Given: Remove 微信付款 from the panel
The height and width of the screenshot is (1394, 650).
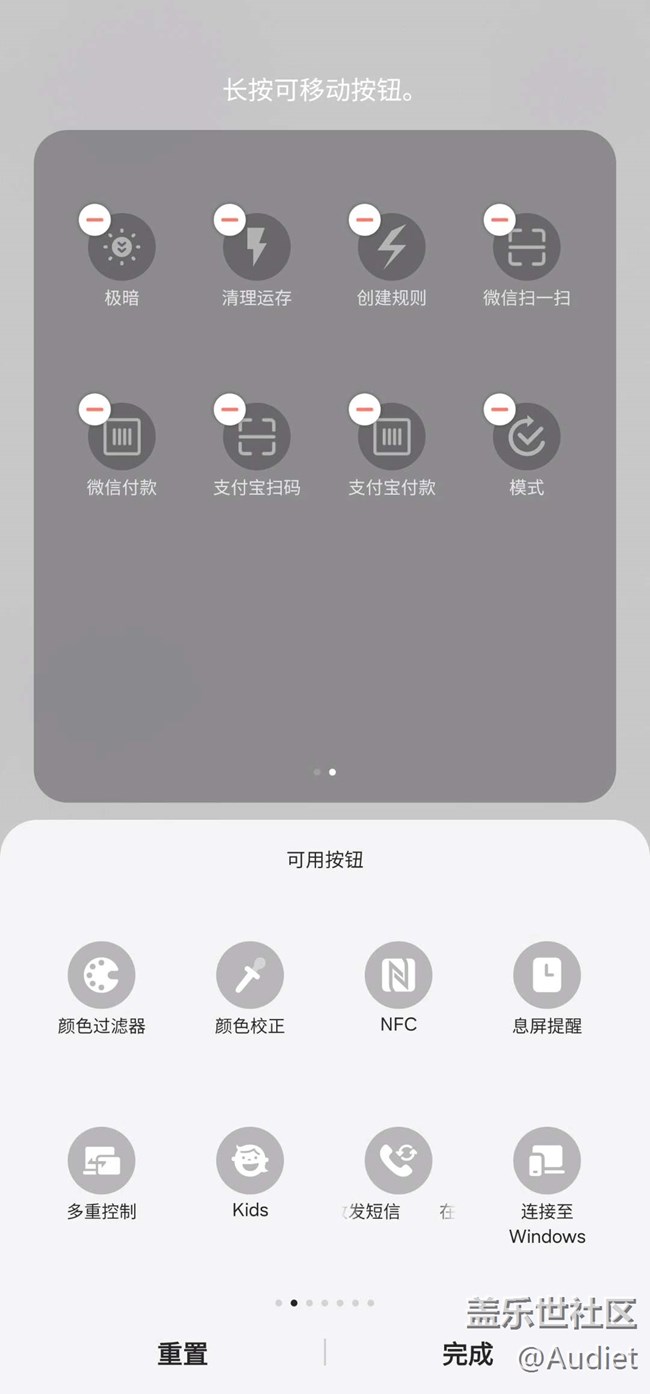Looking at the screenshot, I should point(94,408).
